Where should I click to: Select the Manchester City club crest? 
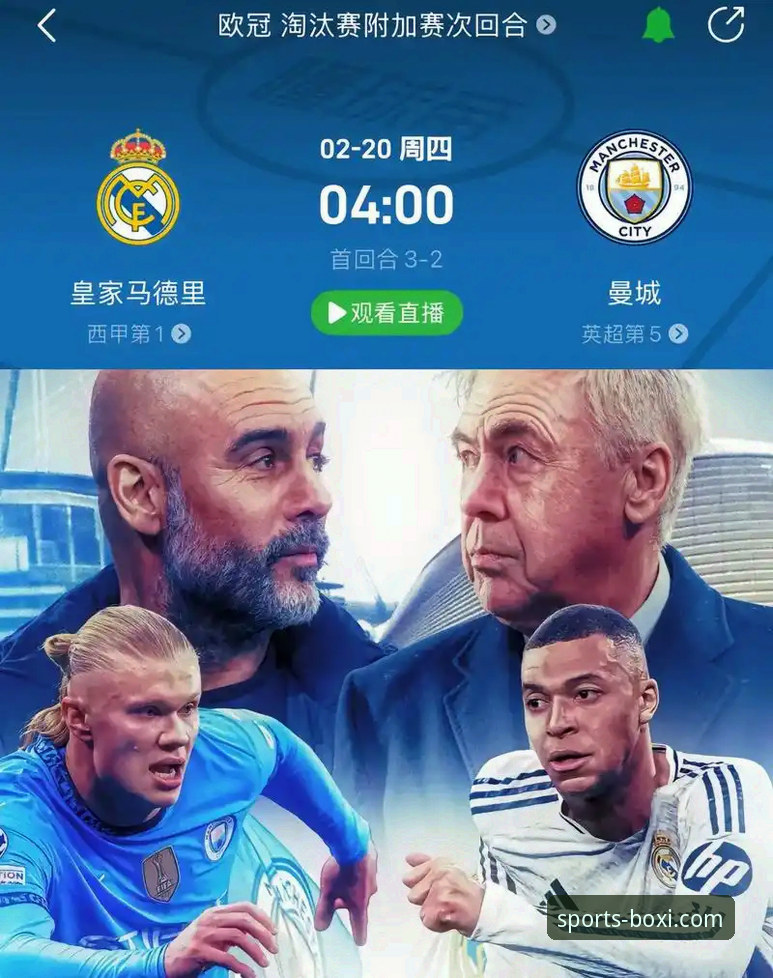(x=634, y=190)
